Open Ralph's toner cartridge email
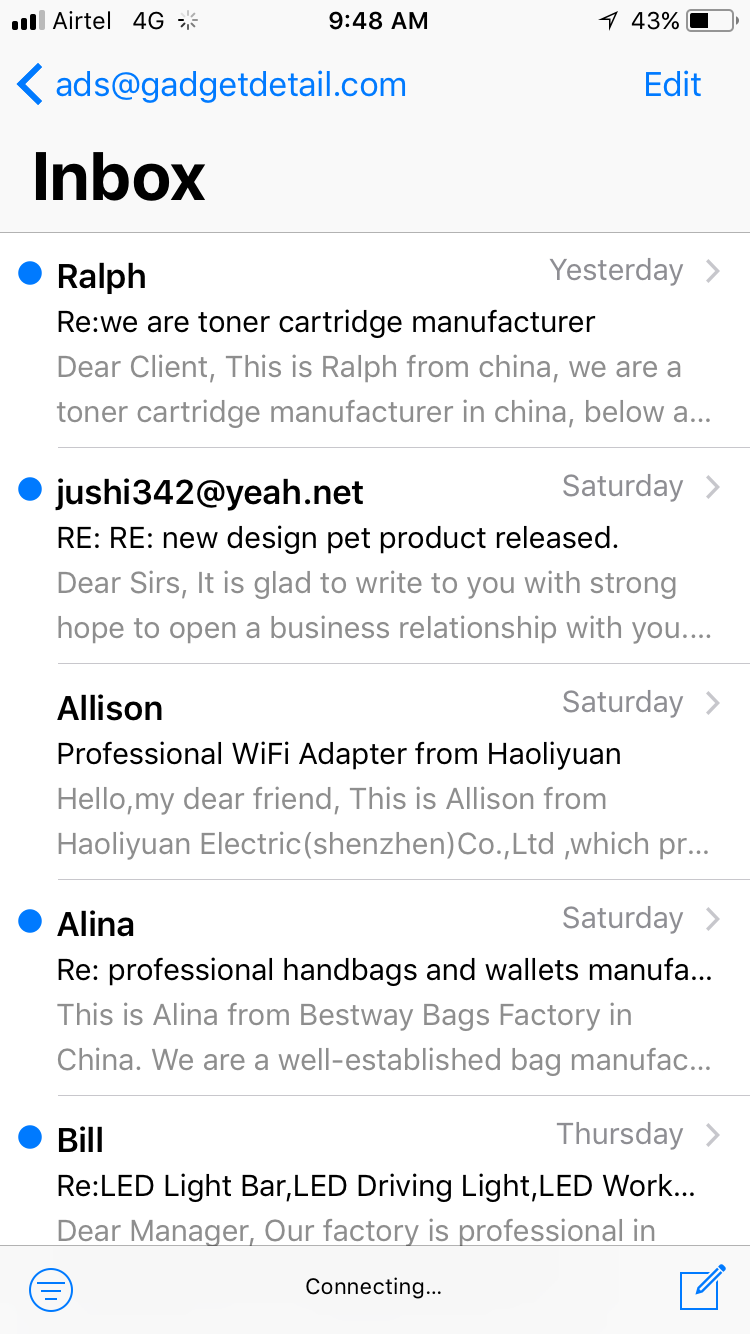 (x=375, y=340)
